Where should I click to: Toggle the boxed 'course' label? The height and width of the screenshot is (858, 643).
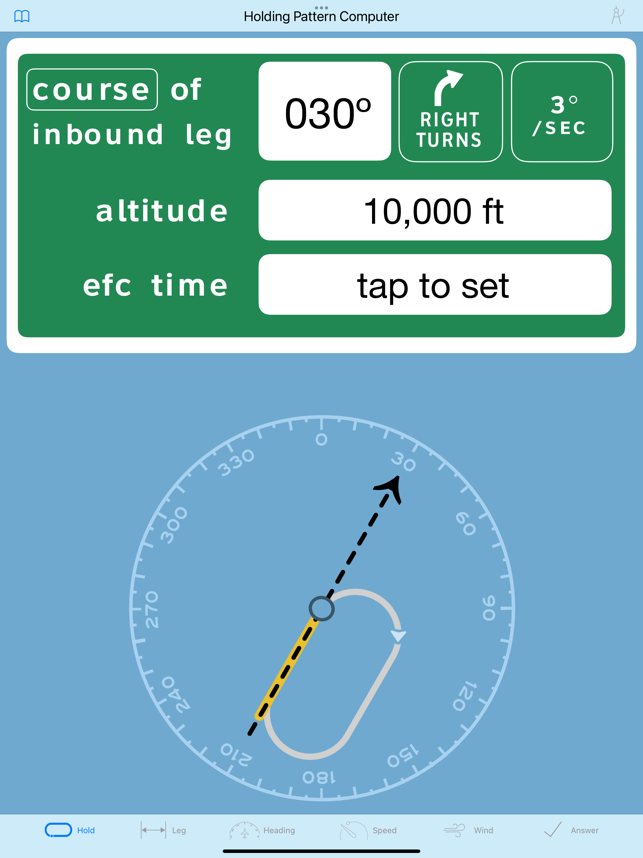[92, 89]
